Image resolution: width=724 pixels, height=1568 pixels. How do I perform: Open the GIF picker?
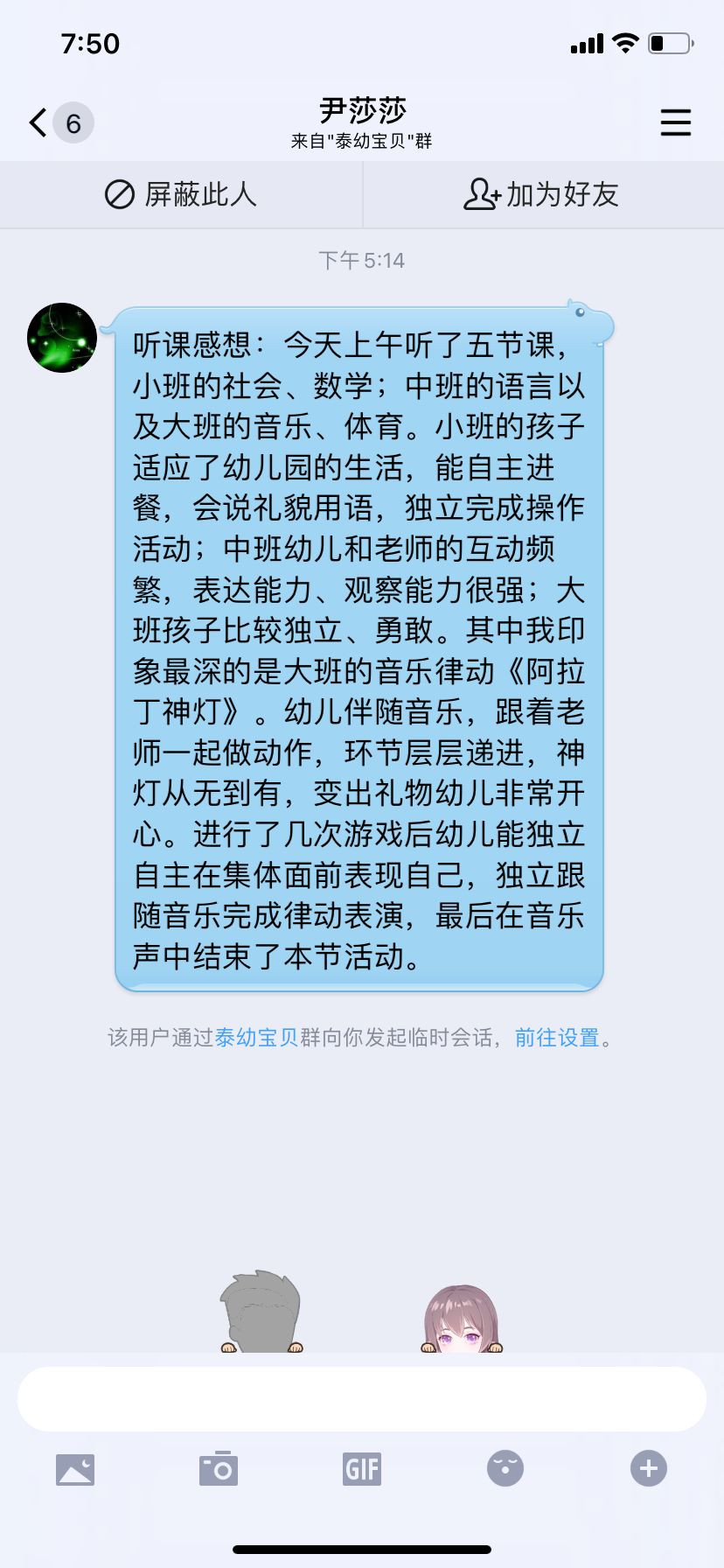(362, 1469)
